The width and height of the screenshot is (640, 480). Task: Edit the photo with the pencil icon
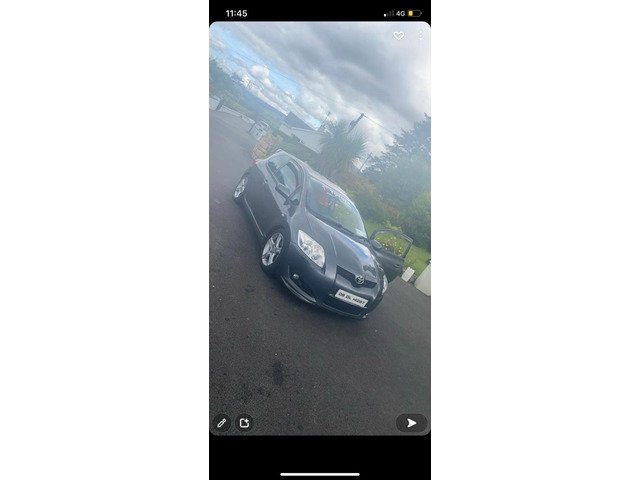(222, 423)
